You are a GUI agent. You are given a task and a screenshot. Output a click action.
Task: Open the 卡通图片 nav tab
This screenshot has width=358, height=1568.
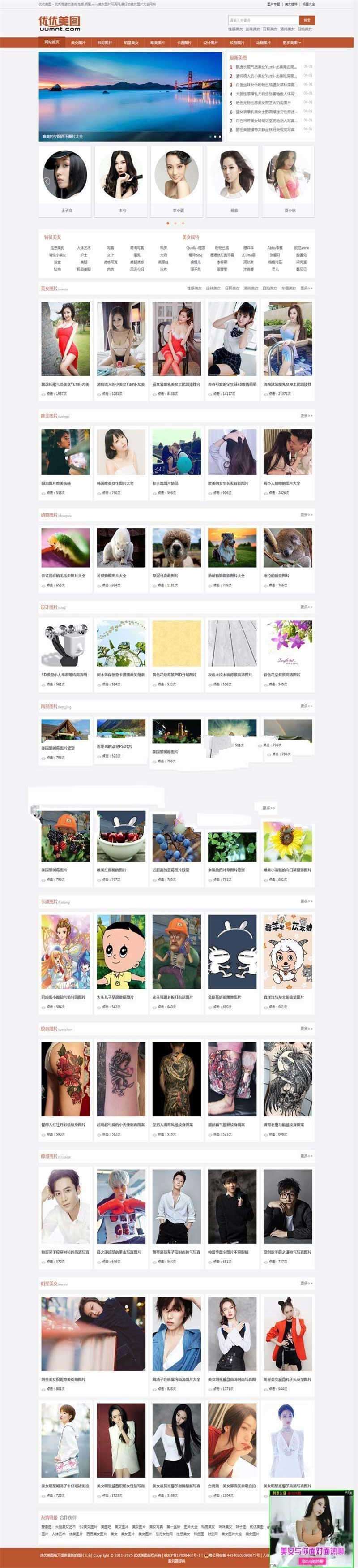[183, 43]
